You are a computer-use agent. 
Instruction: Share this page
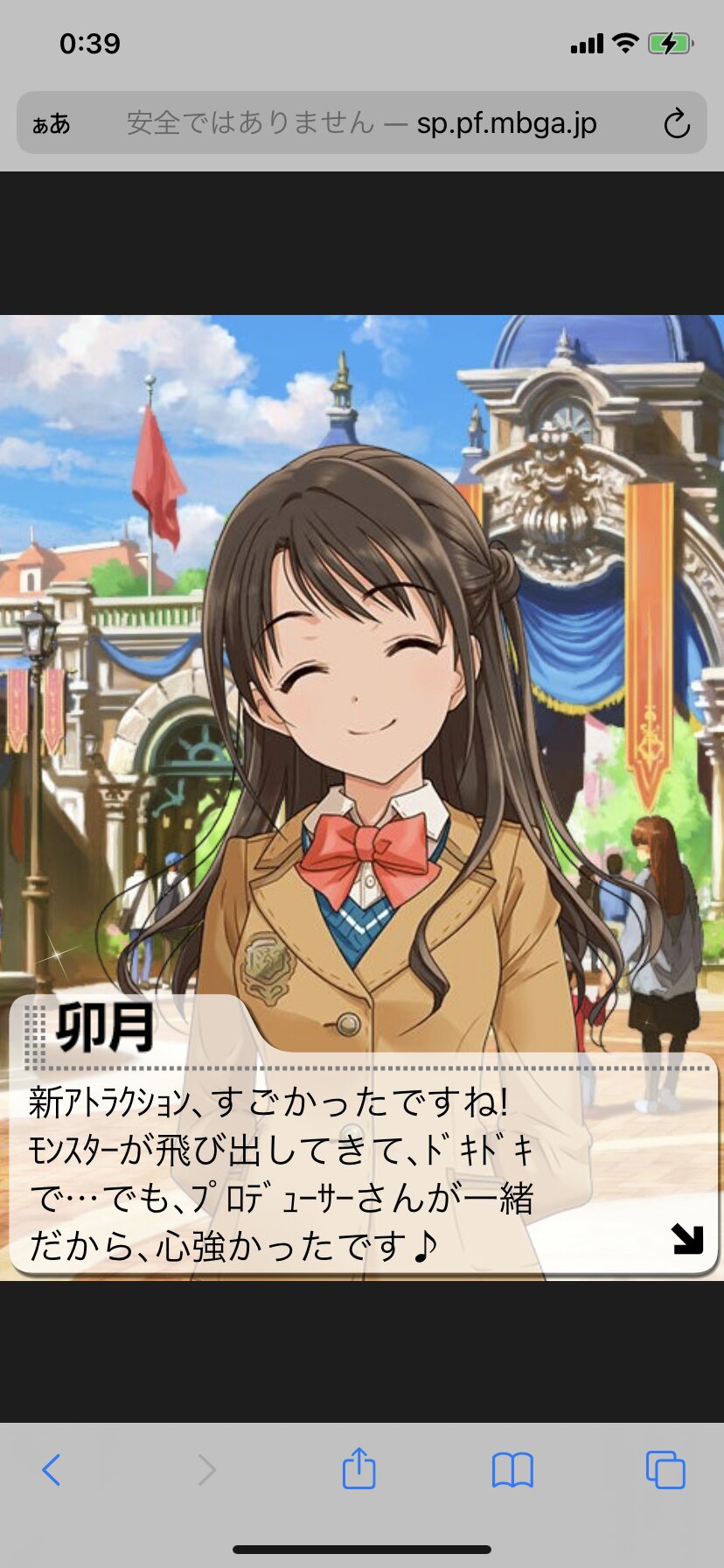coord(359,1468)
